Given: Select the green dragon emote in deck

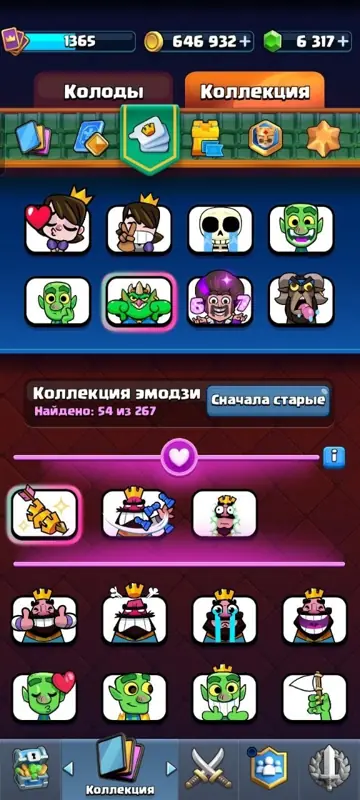Looking at the screenshot, I should pos(139,301).
